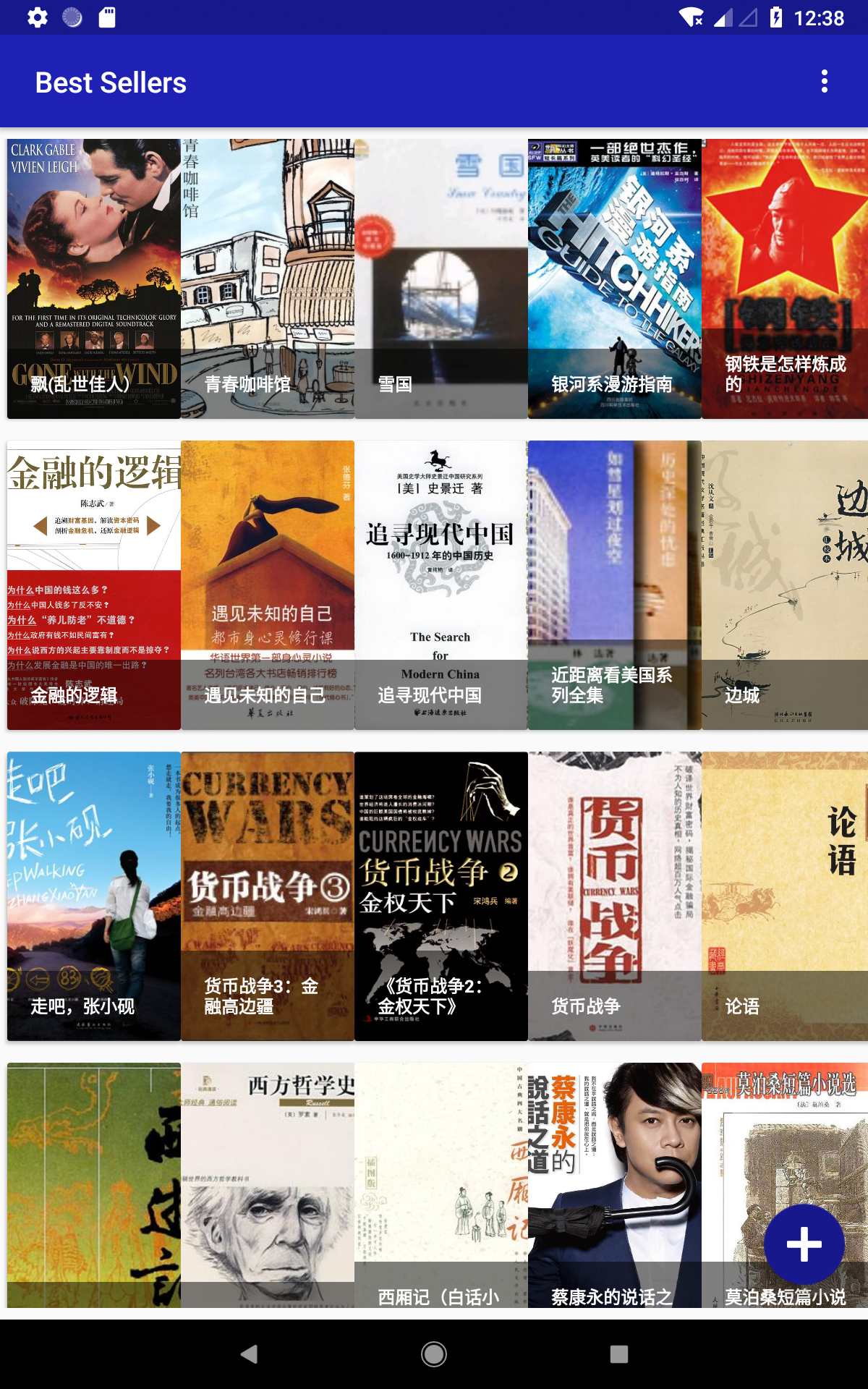
Task: Tap the Wi-Fi status icon
Action: tap(692, 16)
